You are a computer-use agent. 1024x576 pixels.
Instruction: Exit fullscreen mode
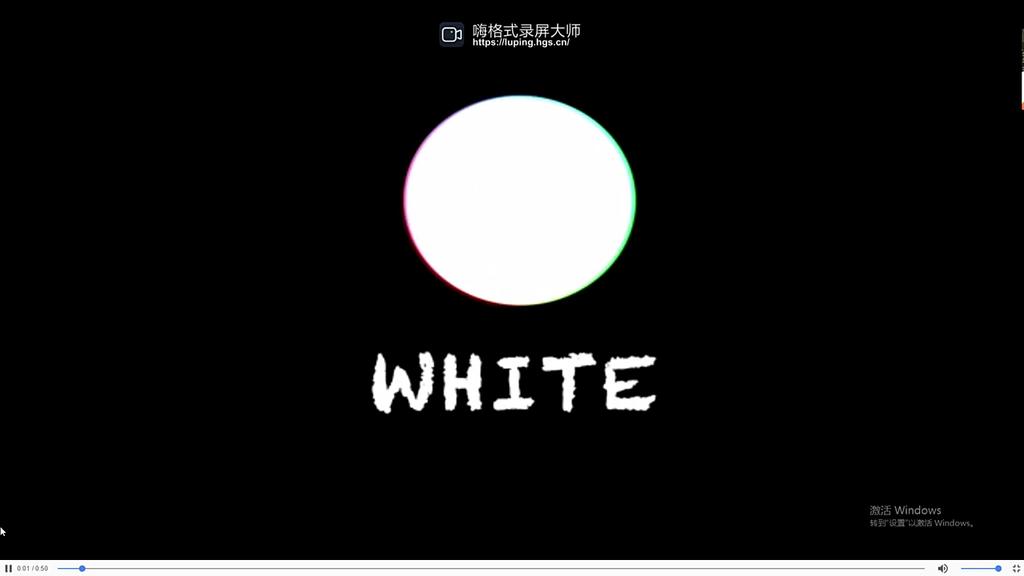point(1016,568)
